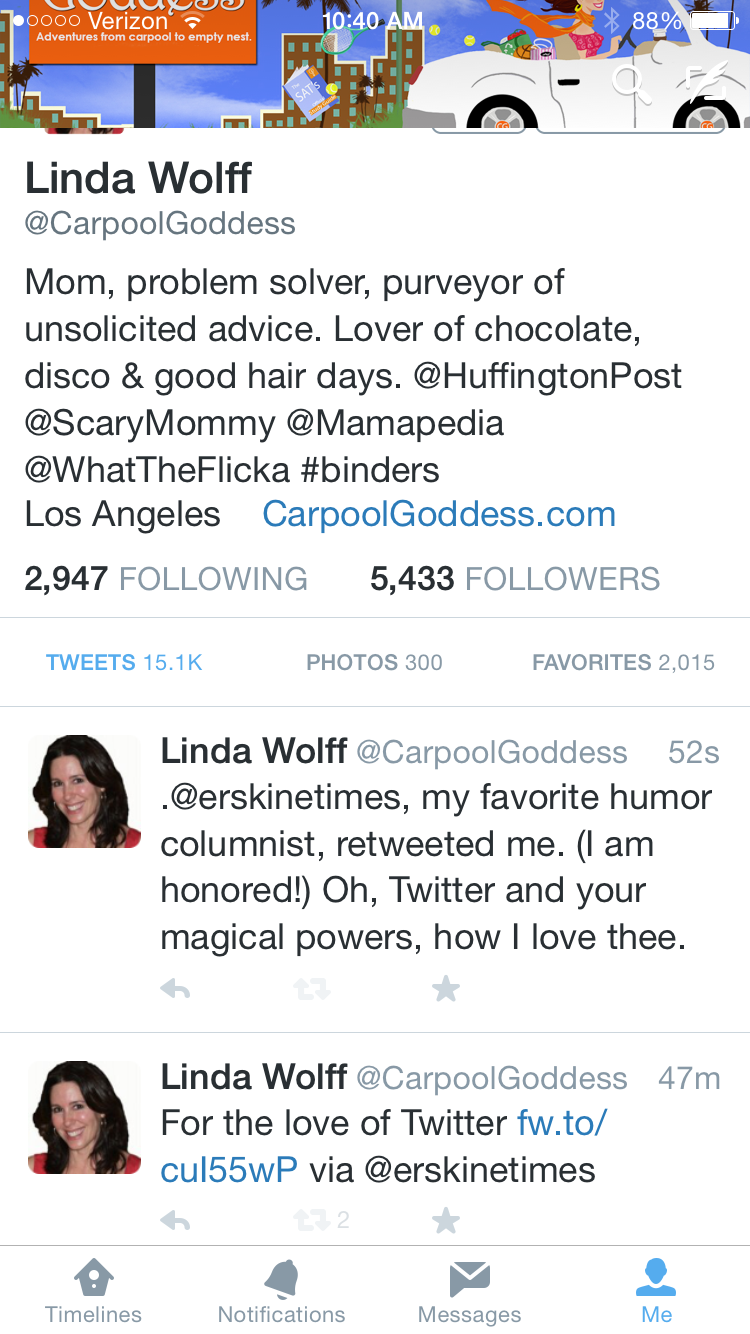The width and height of the screenshot is (750, 1334).
Task: Retweet the For the love of Twitter tweet
Action: [310, 1220]
